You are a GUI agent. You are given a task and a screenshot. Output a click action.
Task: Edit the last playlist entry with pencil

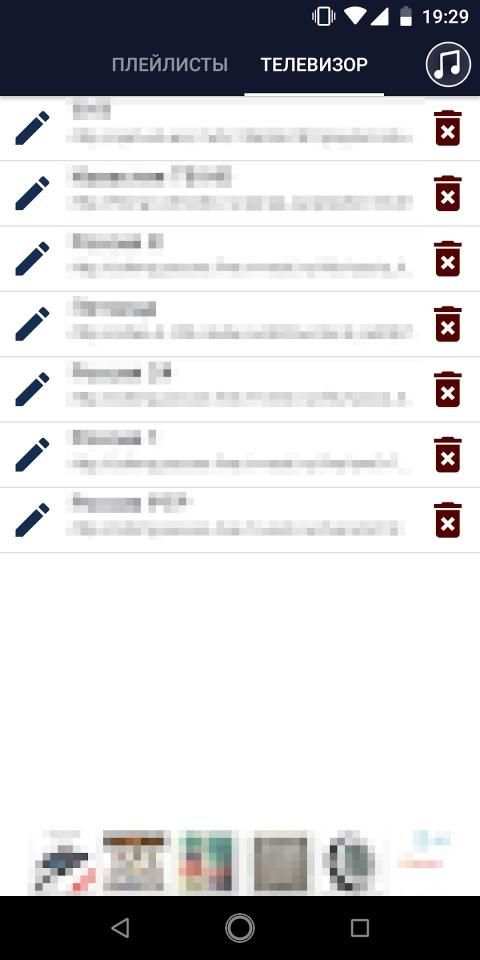pos(32,520)
